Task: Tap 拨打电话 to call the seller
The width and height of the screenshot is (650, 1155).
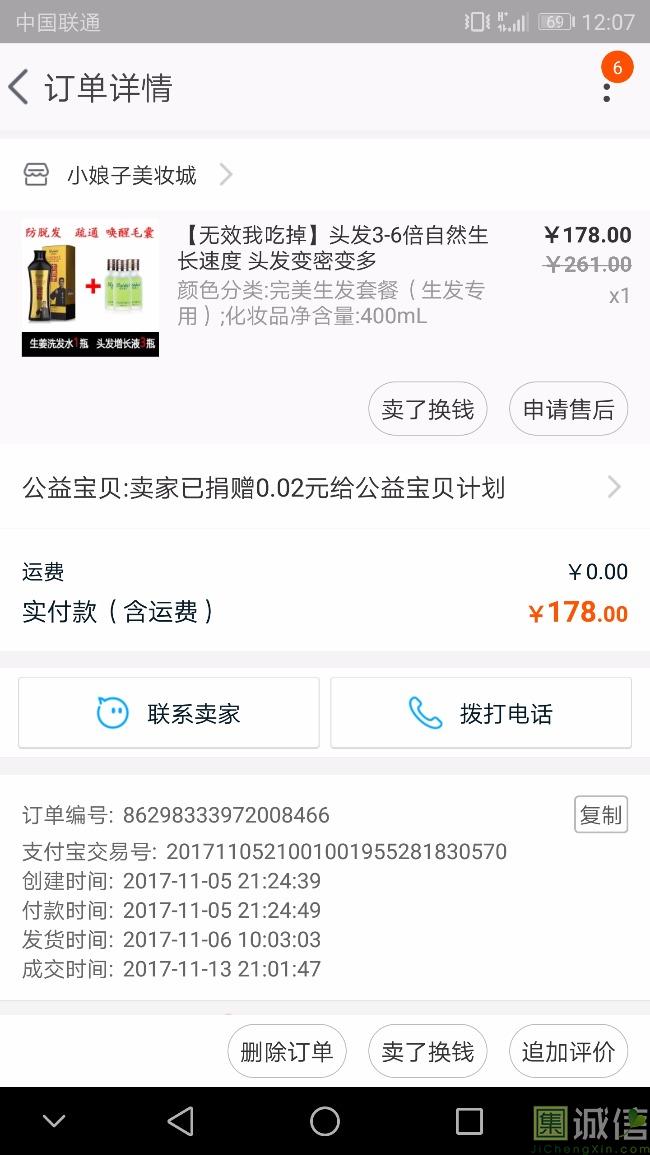Action: 481,713
